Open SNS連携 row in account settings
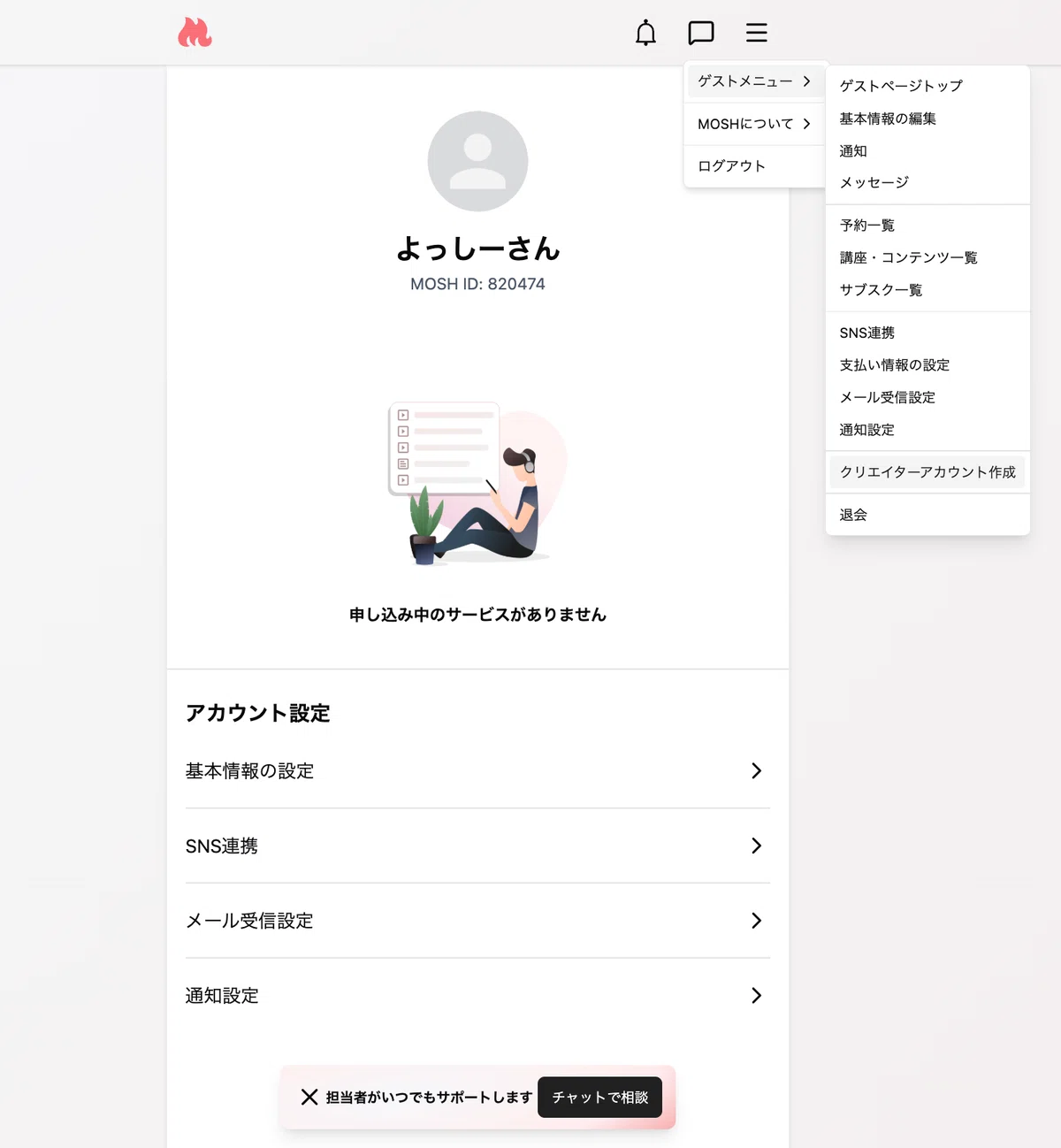1061x1148 pixels. [477, 846]
